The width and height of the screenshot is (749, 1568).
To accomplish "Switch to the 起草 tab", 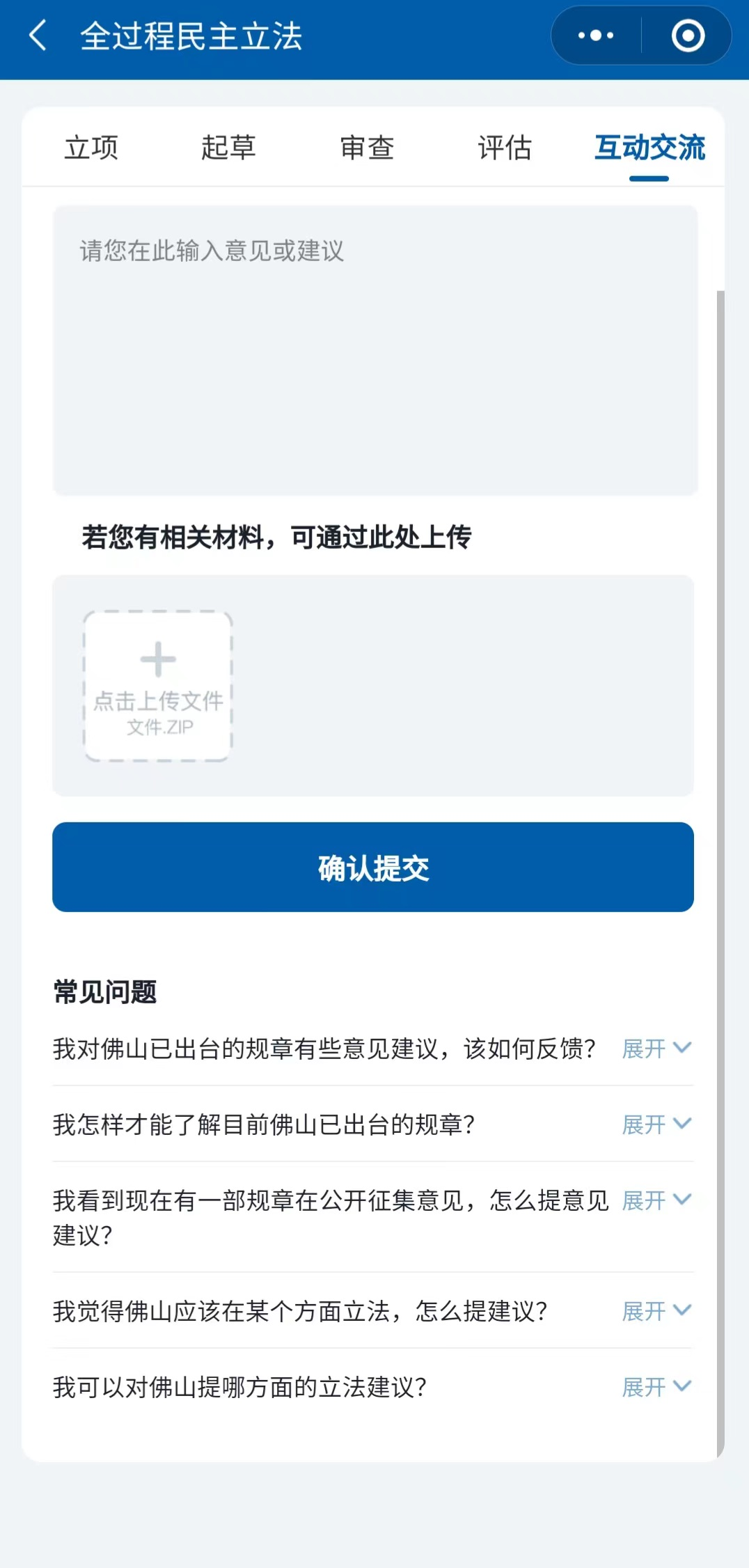I will coord(228,148).
